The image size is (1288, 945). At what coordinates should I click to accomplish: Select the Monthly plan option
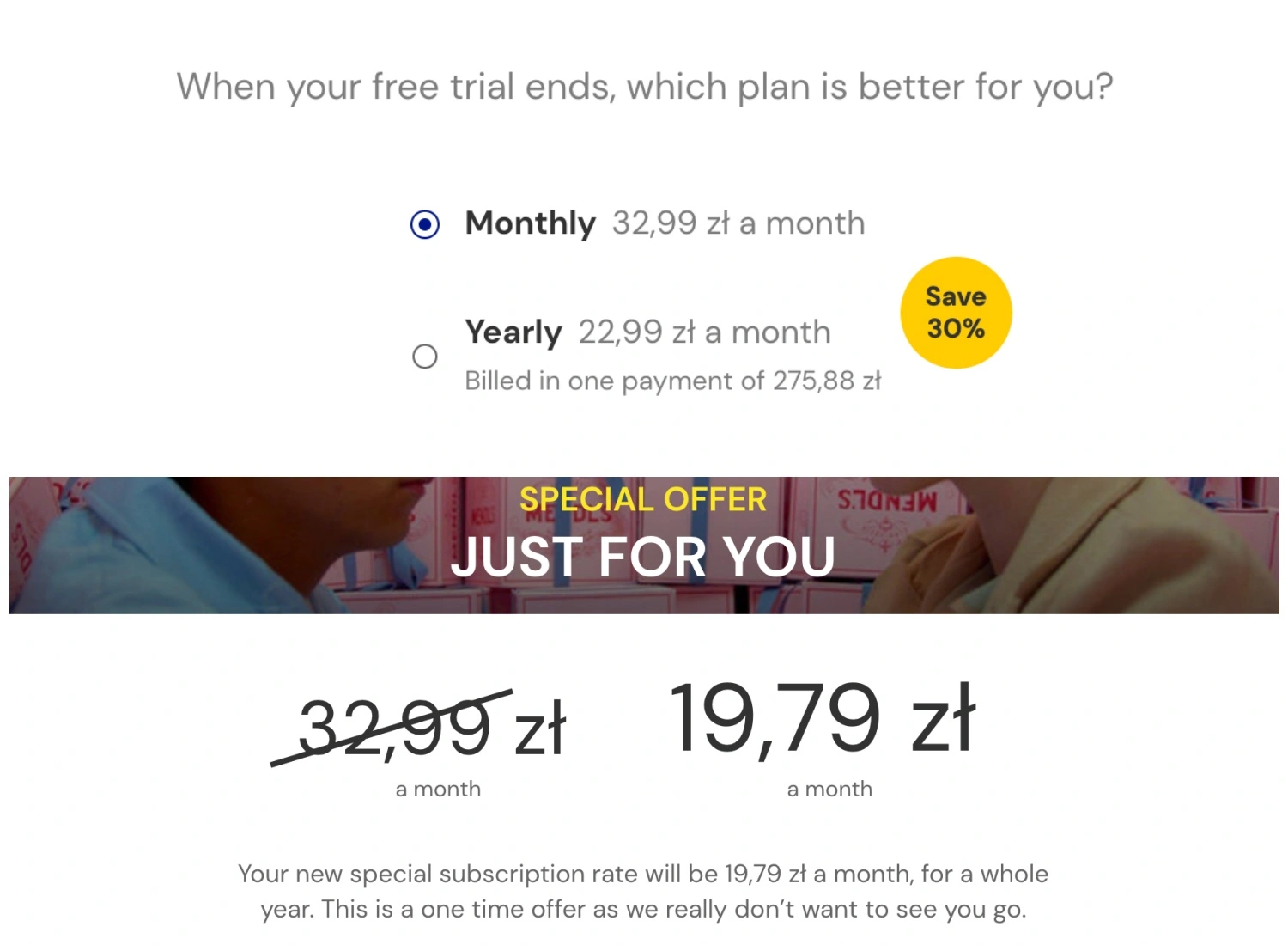(425, 224)
